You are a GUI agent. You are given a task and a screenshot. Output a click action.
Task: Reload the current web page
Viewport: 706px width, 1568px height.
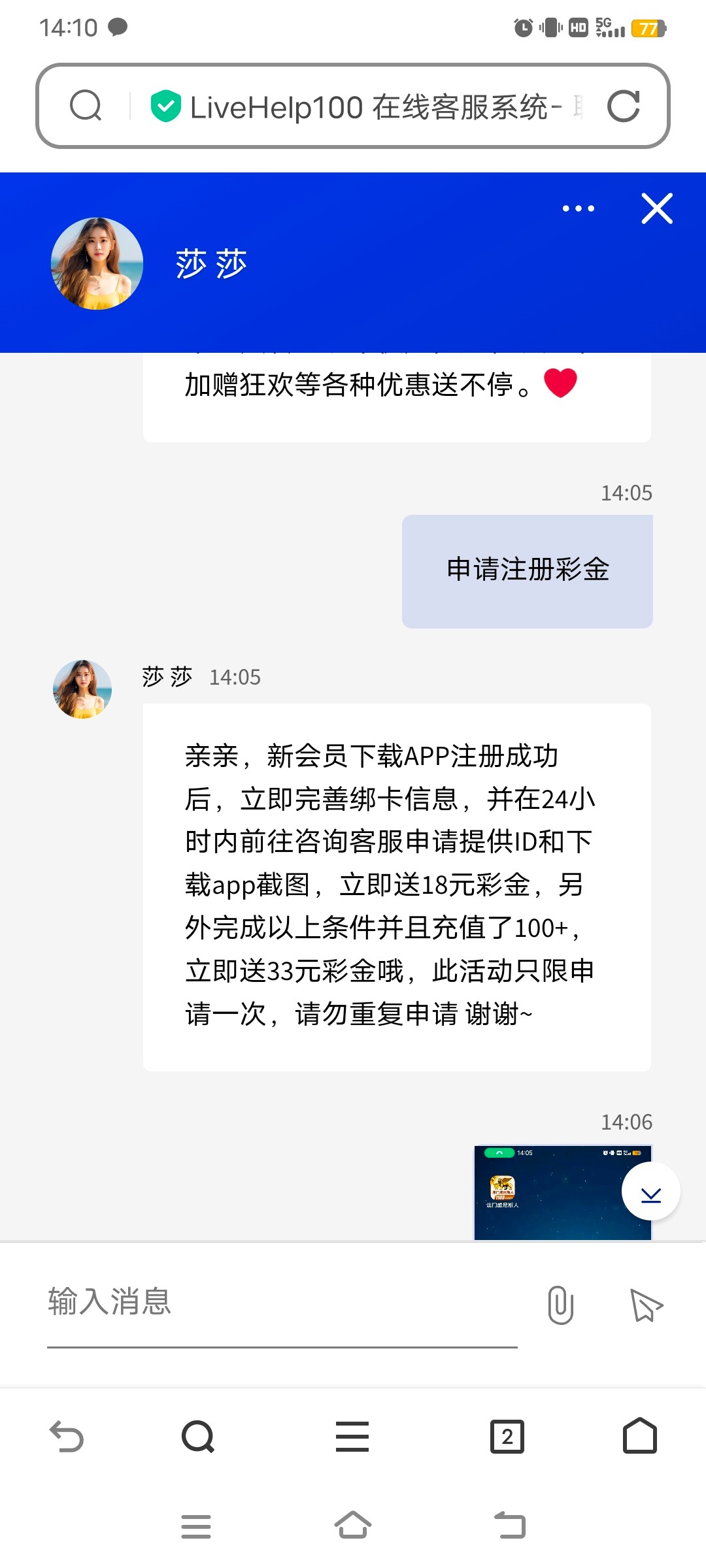[x=623, y=106]
